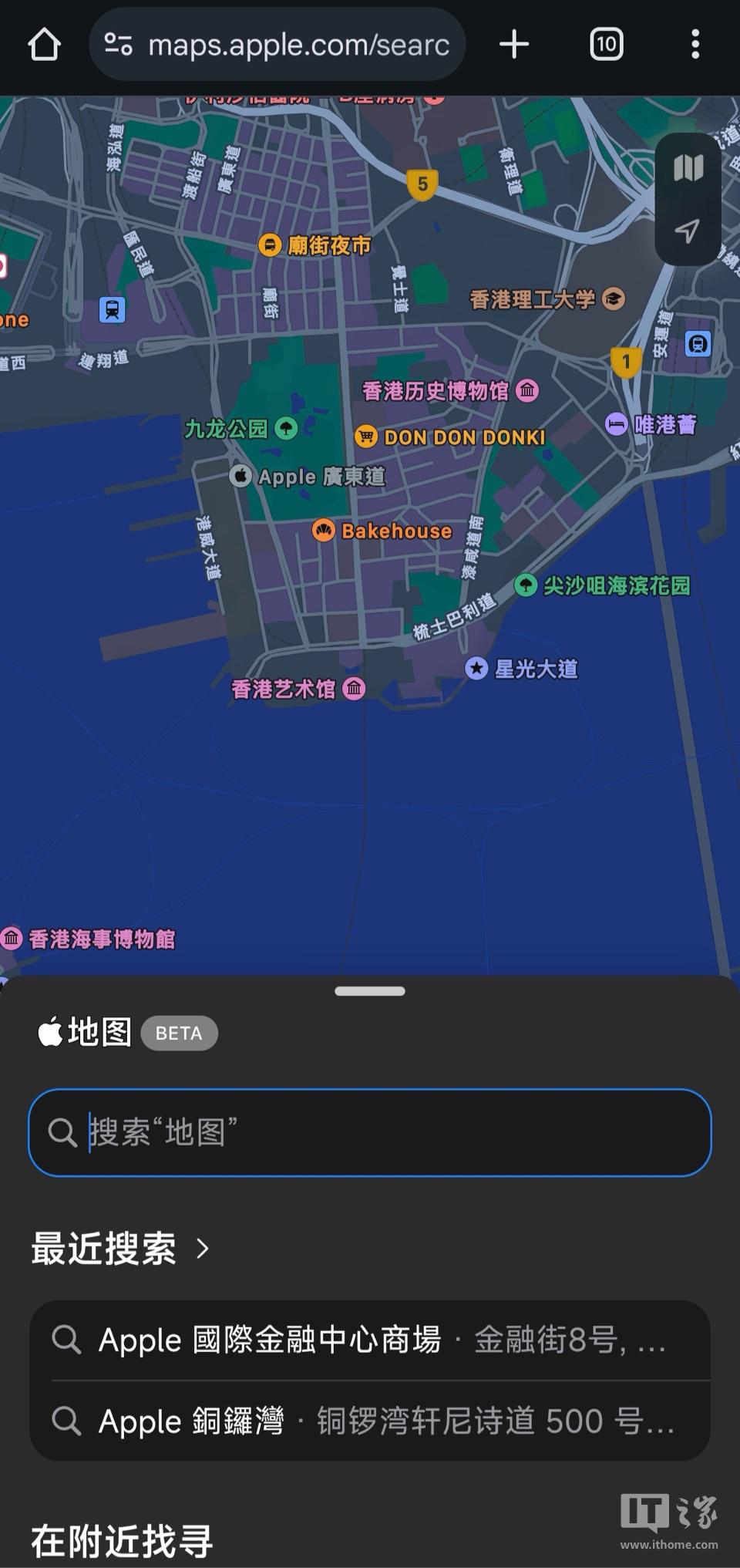Select the 香港理工大学 map marker

point(614,298)
